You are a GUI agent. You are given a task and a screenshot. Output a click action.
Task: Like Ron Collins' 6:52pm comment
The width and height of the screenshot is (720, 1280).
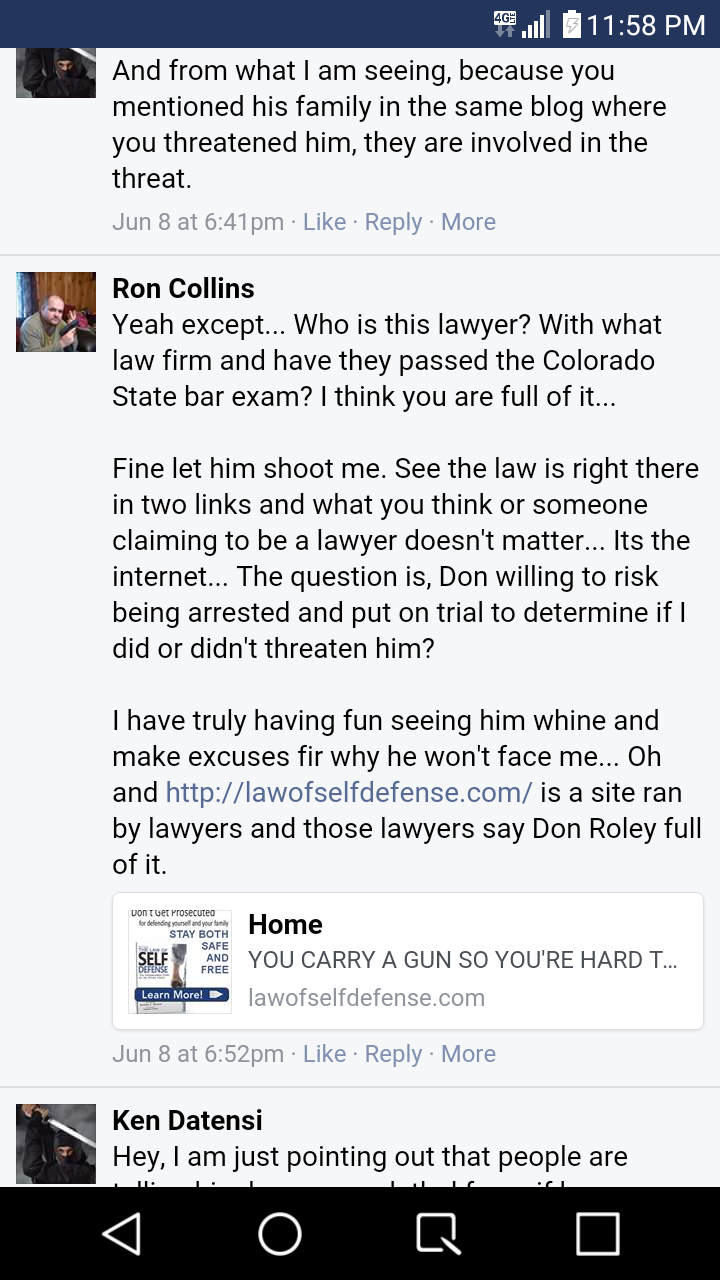point(324,1054)
